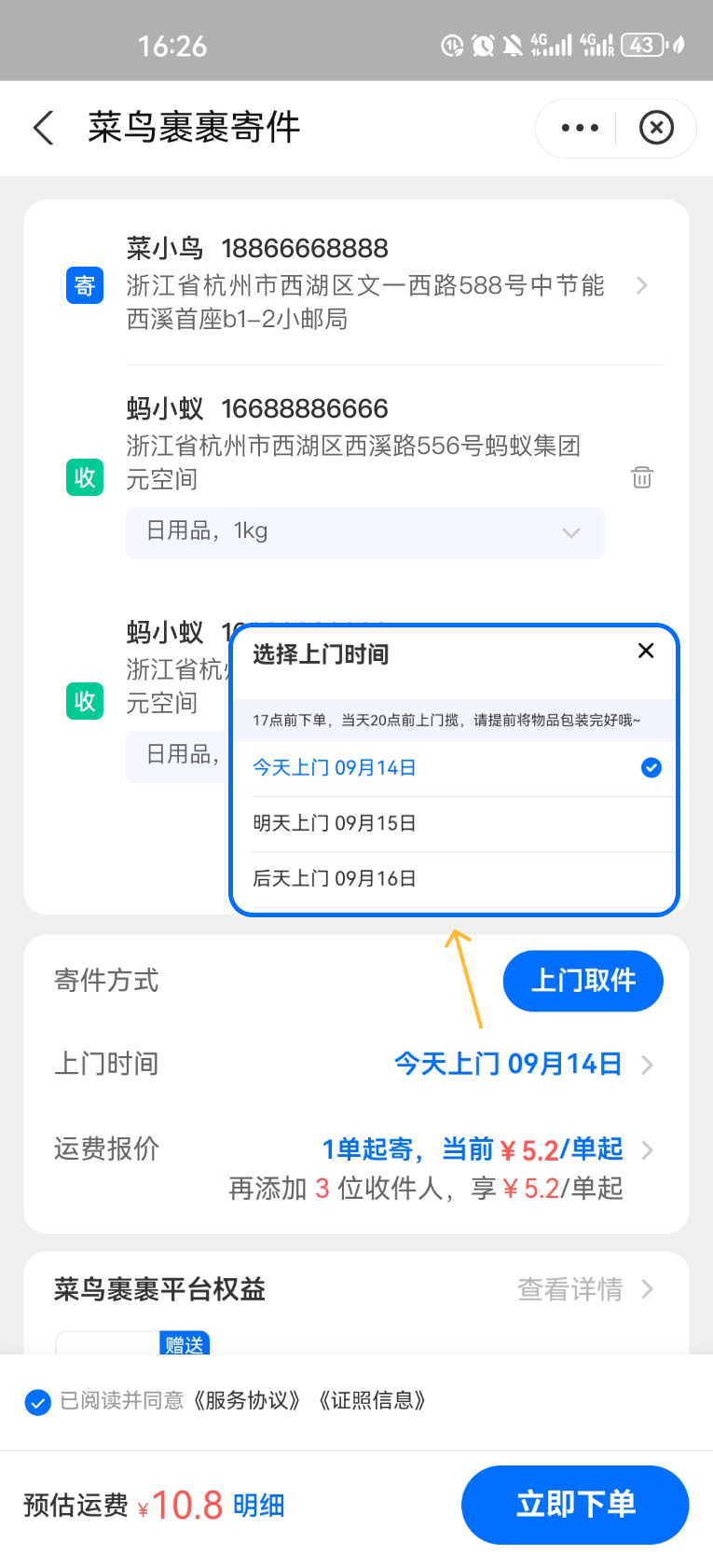Close the mini program with X circle
713x1568 pixels.
(x=656, y=128)
